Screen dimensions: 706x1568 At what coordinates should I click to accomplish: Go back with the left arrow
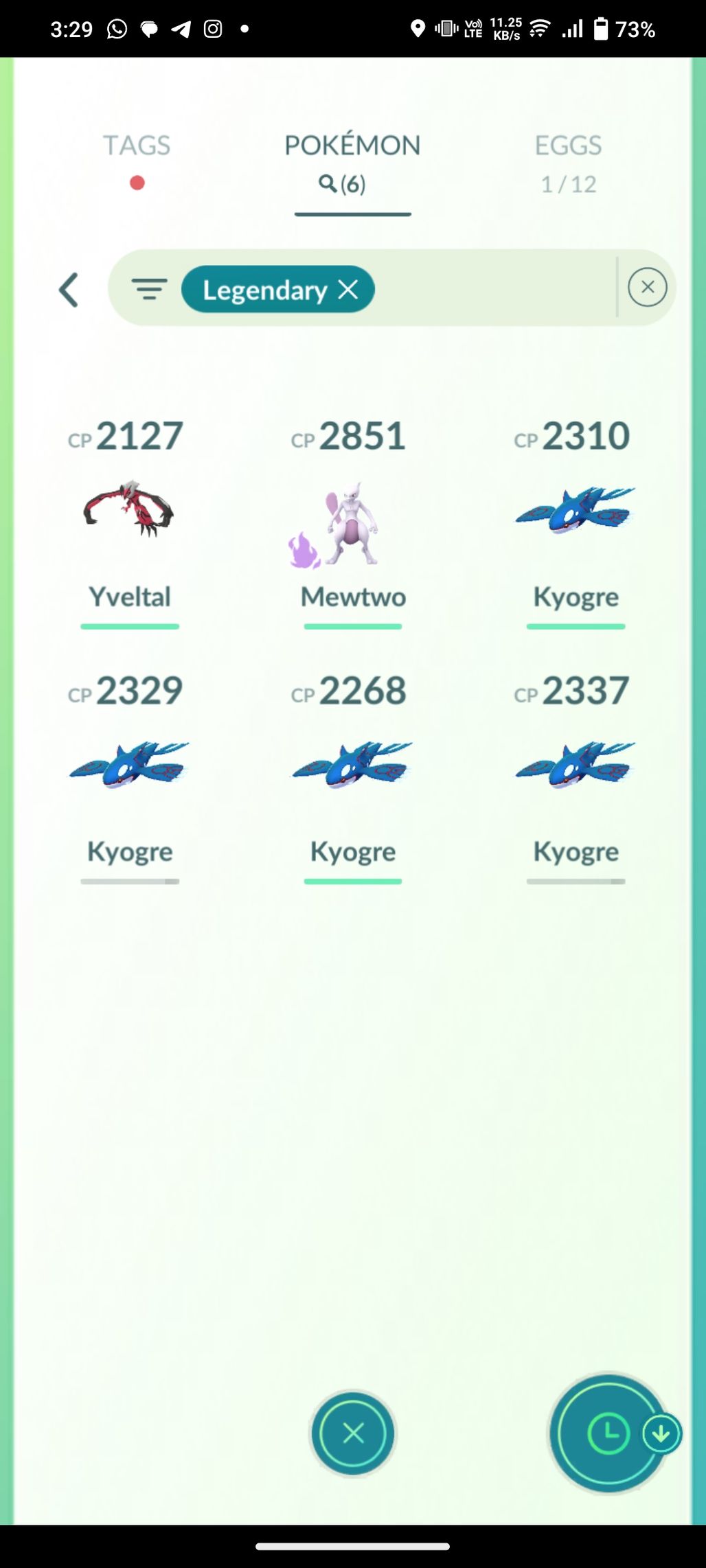click(x=69, y=290)
